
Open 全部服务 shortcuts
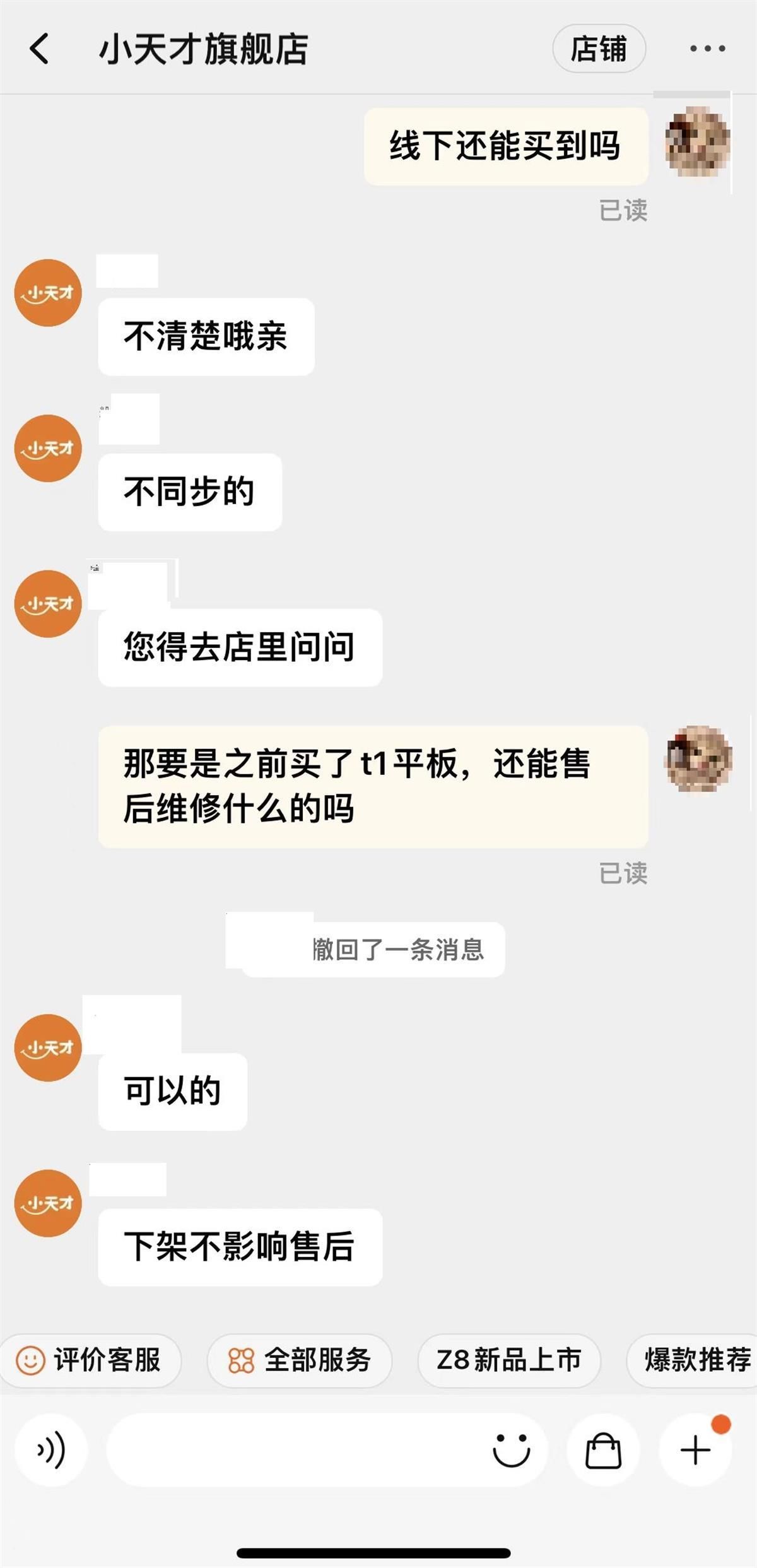pos(300,1360)
